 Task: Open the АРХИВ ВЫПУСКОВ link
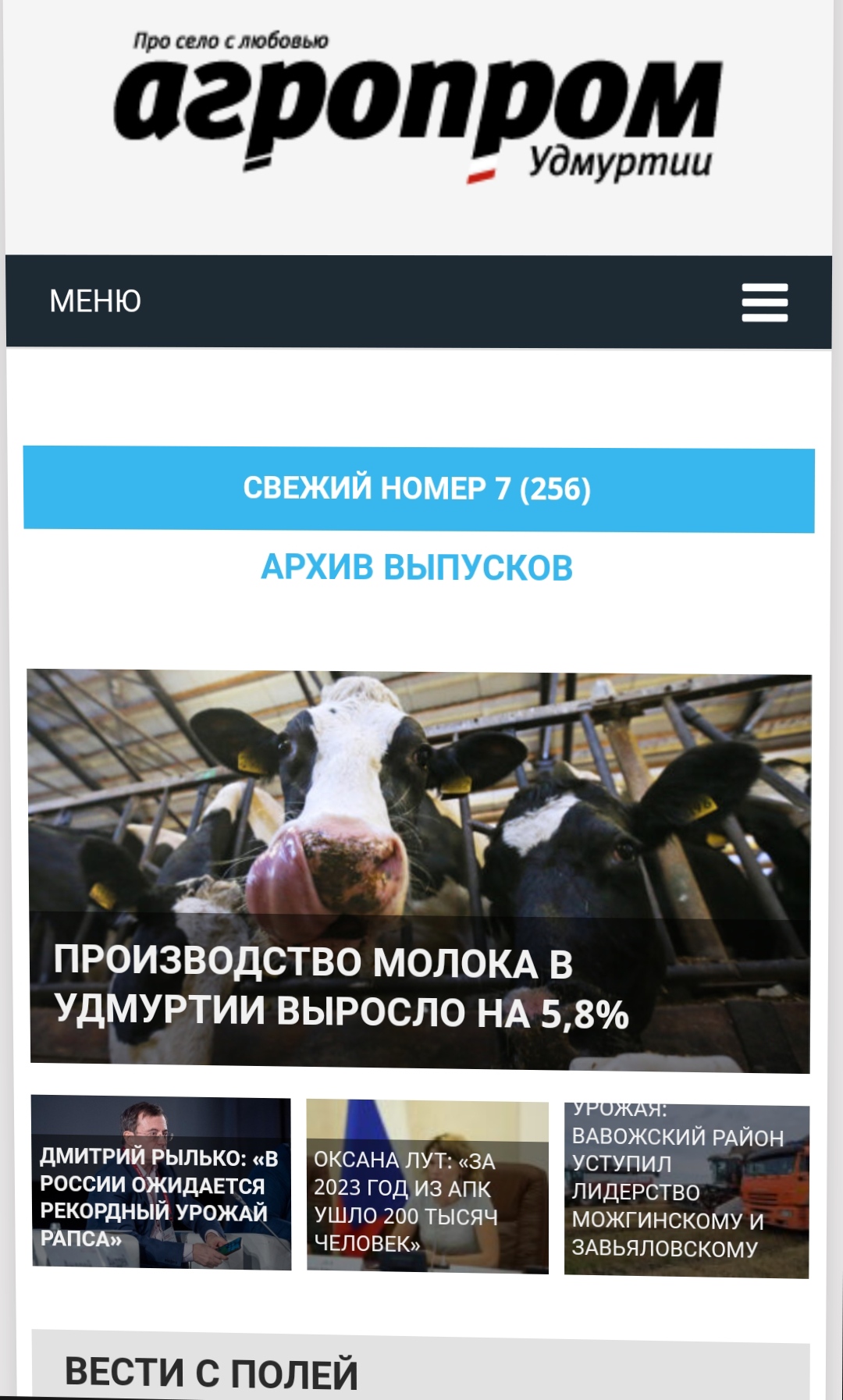tap(417, 567)
